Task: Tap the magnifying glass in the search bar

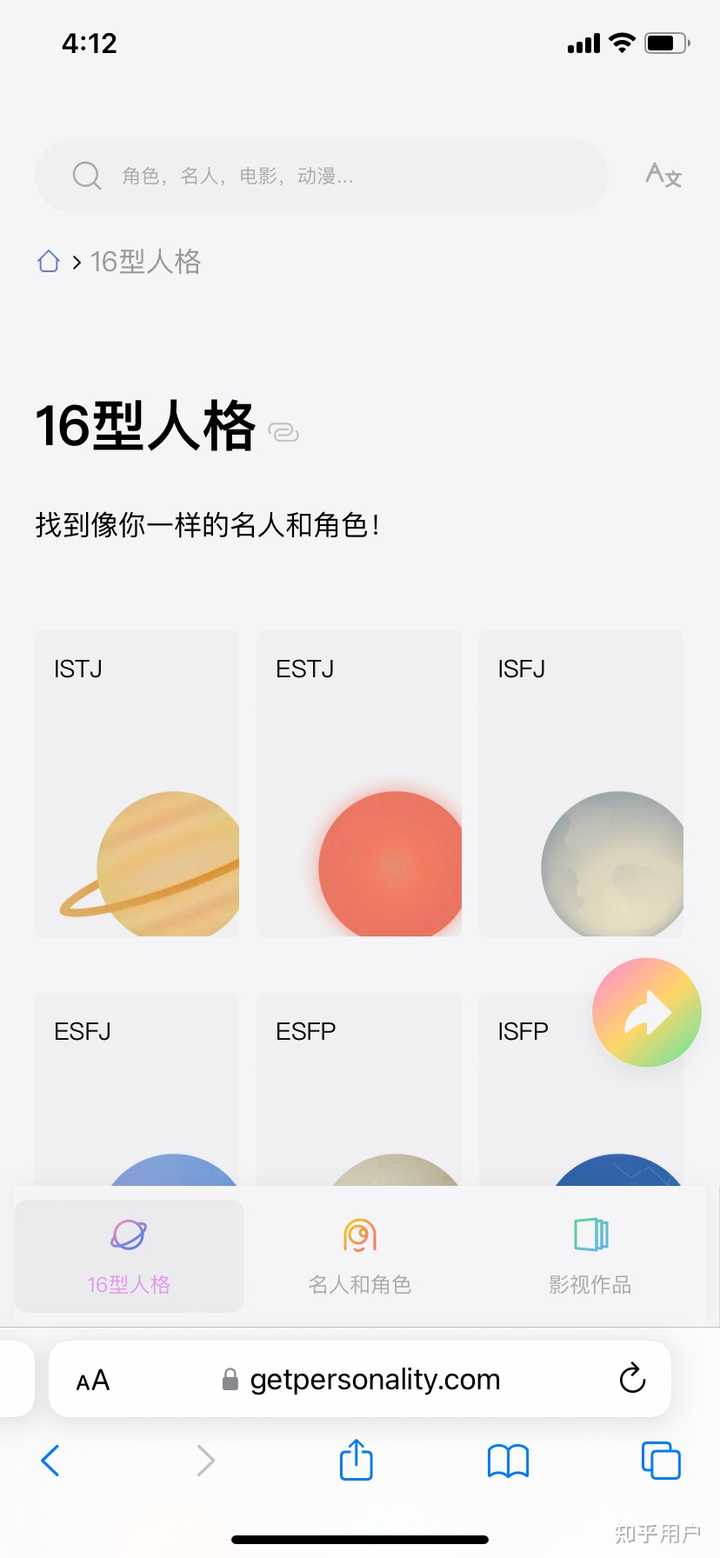Action: [x=86, y=176]
